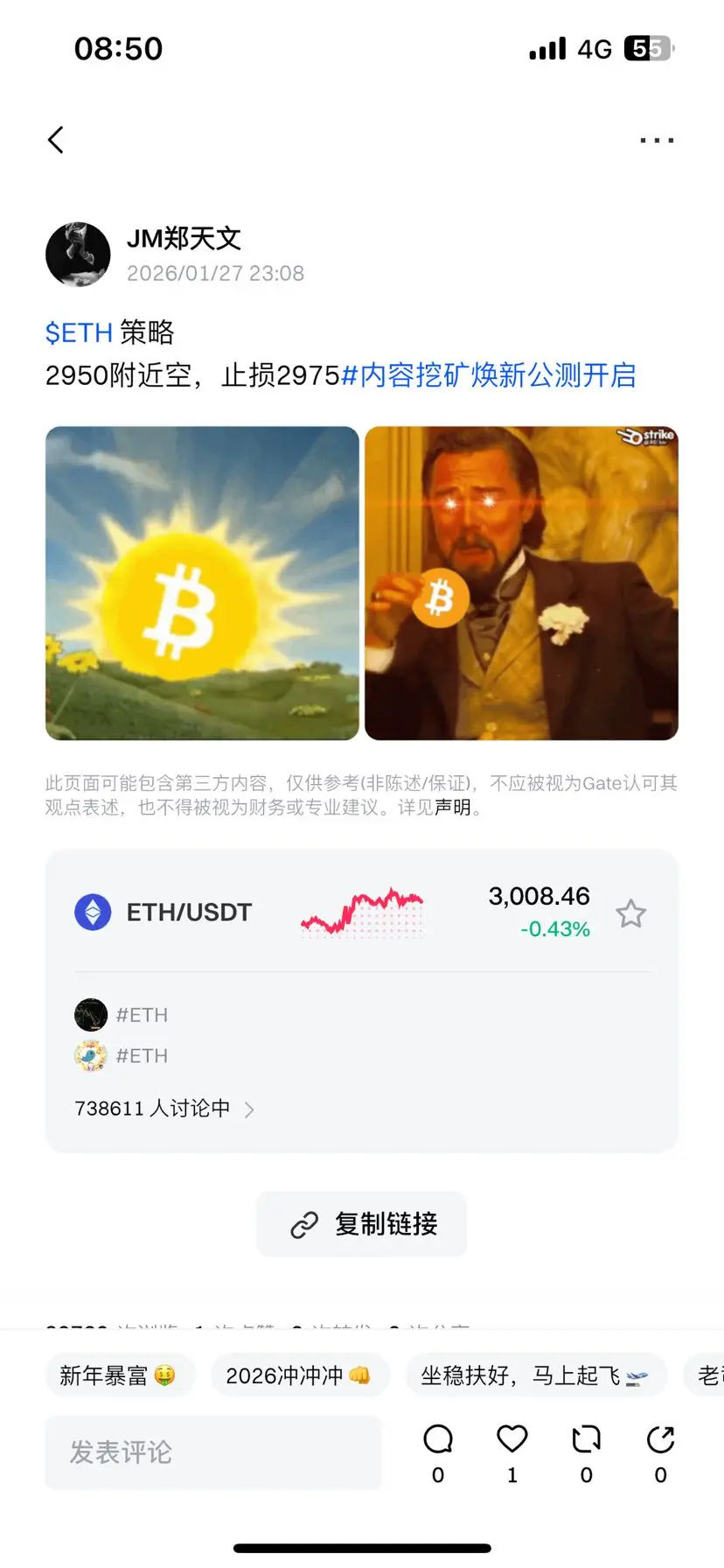Image resolution: width=724 pixels, height=1568 pixels.
Task: Like the post with the heart icon
Action: pos(512,1438)
